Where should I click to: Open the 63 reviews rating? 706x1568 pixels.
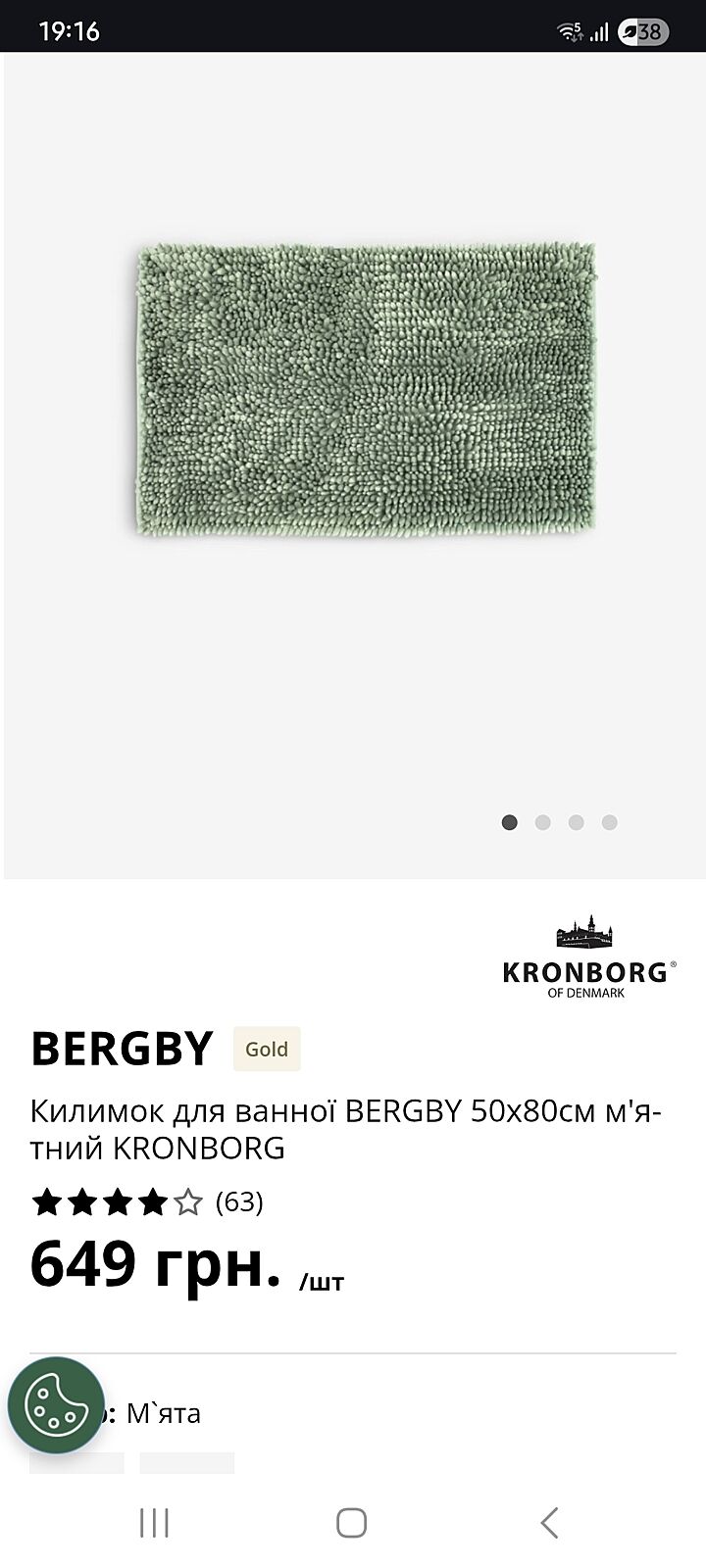(147, 1201)
